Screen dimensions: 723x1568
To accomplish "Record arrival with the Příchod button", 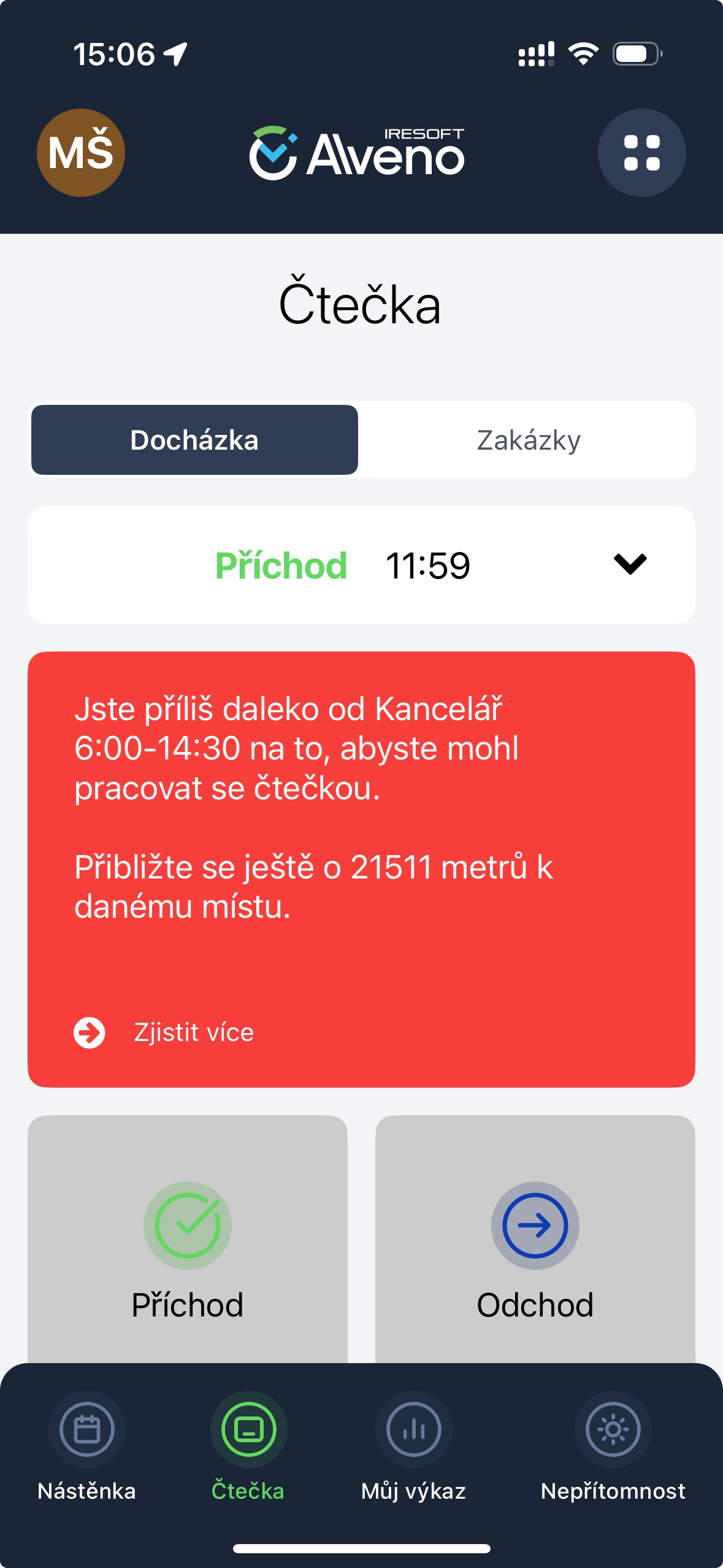I will [188, 1245].
